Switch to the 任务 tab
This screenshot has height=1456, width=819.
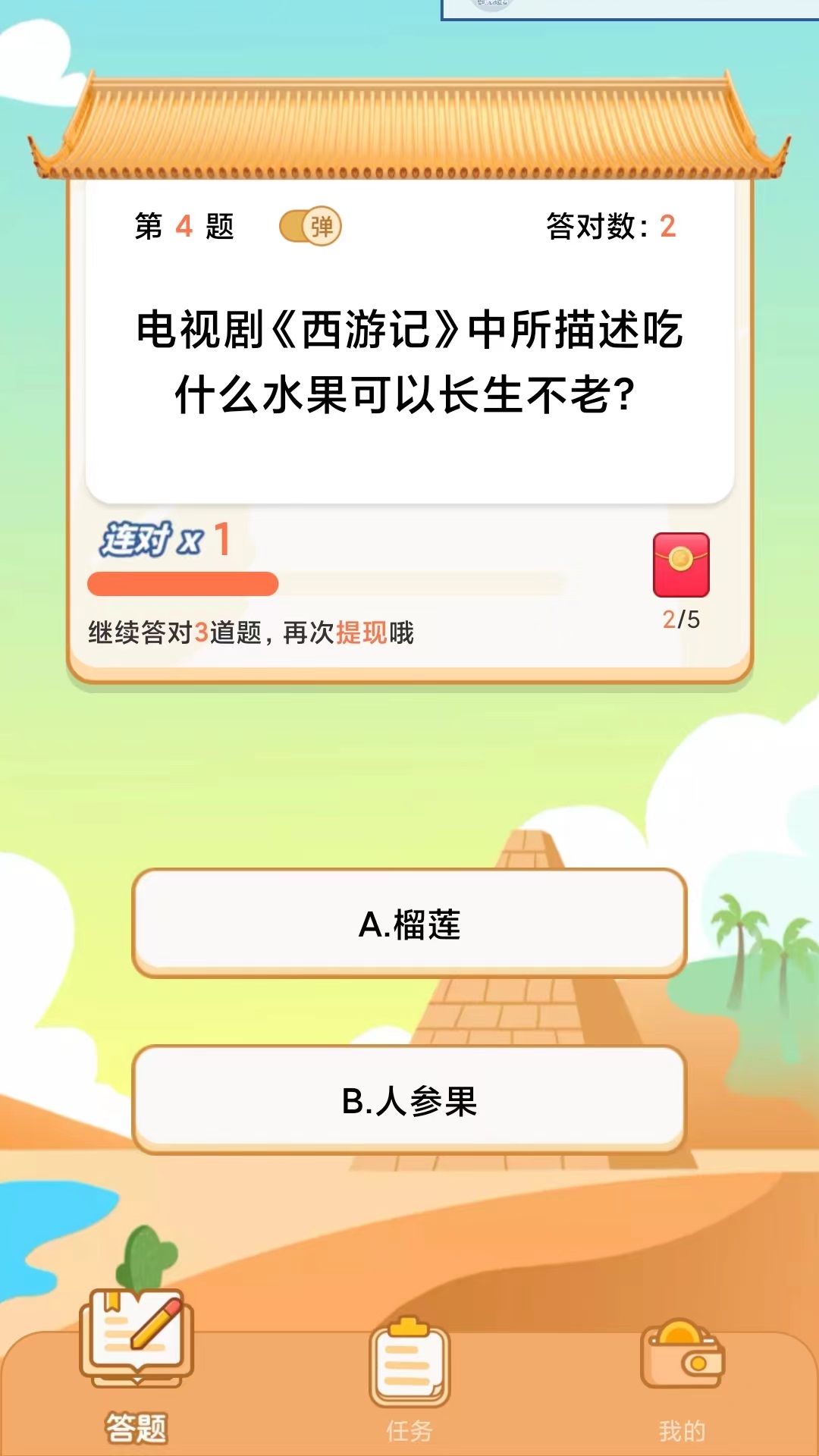point(409,1380)
